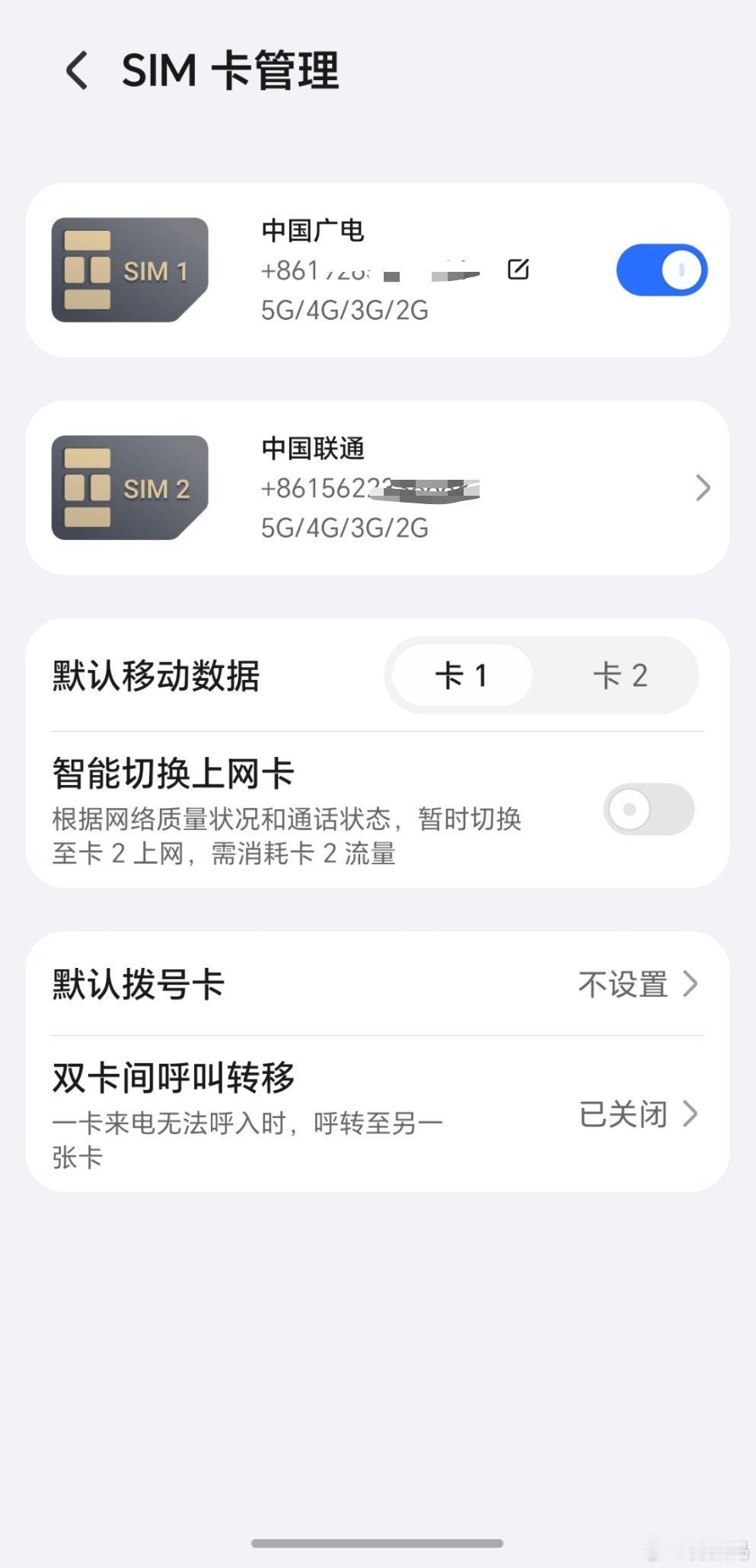The image size is (756, 1568).
Task: Disable the SIM 1 card switch
Action: [x=661, y=270]
